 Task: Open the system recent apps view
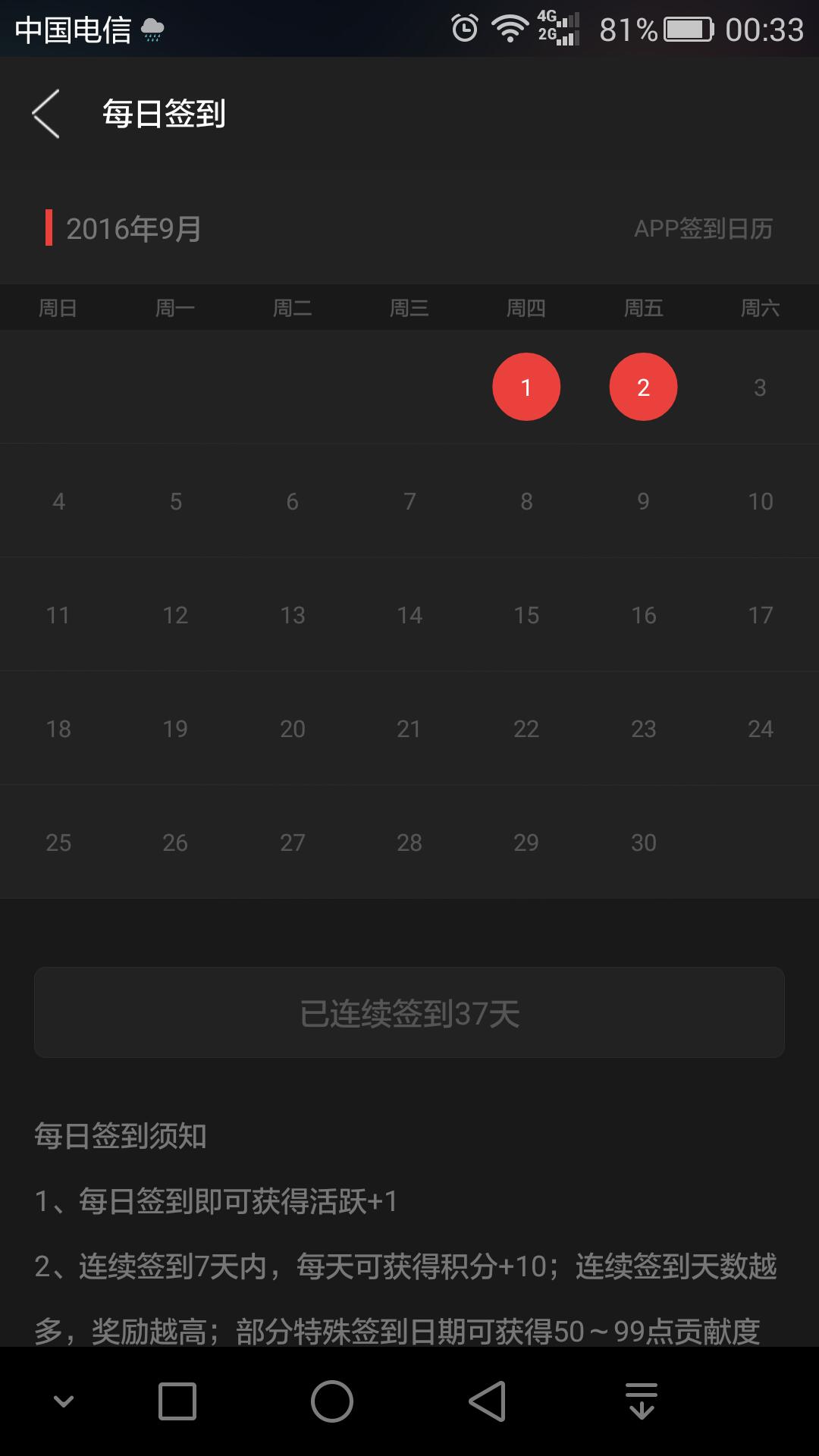(x=177, y=1401)
